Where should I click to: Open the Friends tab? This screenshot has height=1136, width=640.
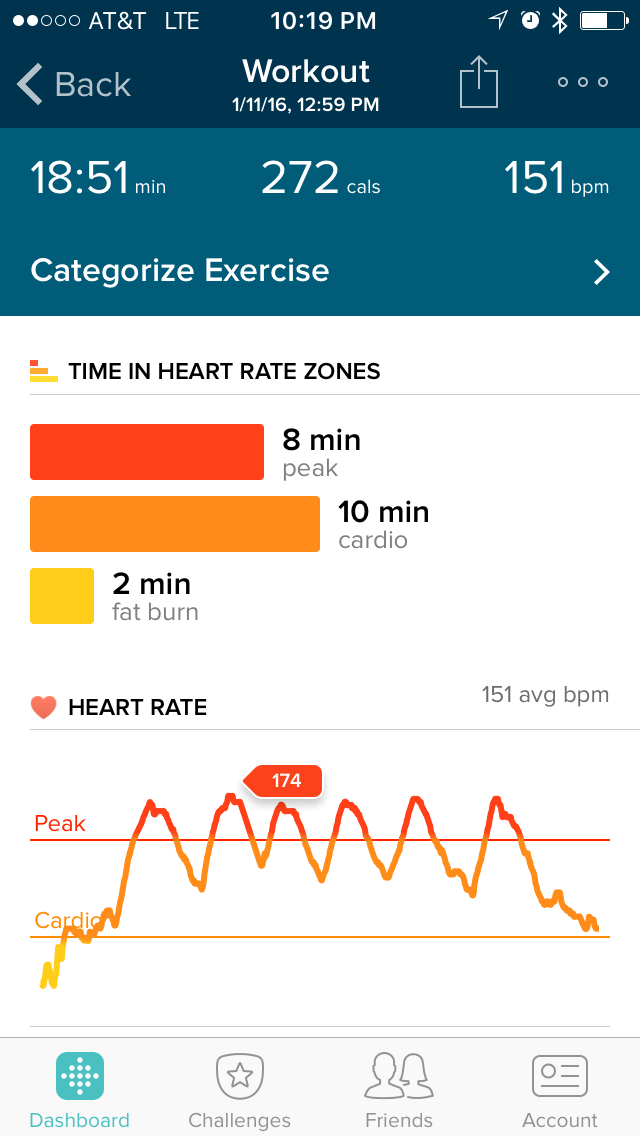click(399, 1090)
